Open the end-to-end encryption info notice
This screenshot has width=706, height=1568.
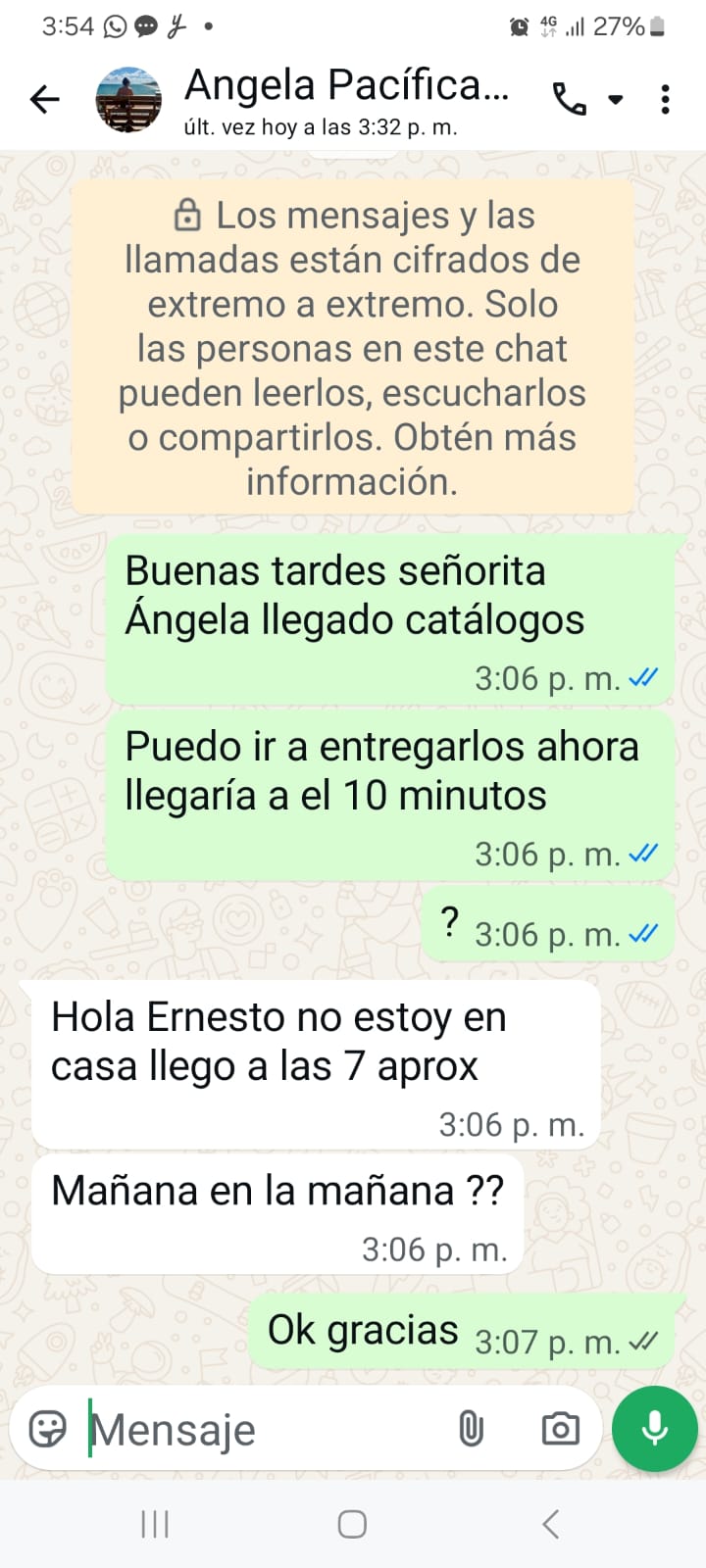pyautogui.click(x=352, y=348)
